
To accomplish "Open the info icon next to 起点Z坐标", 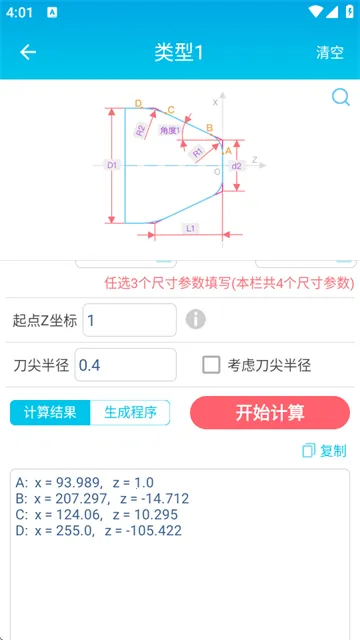I will (196, 319).
